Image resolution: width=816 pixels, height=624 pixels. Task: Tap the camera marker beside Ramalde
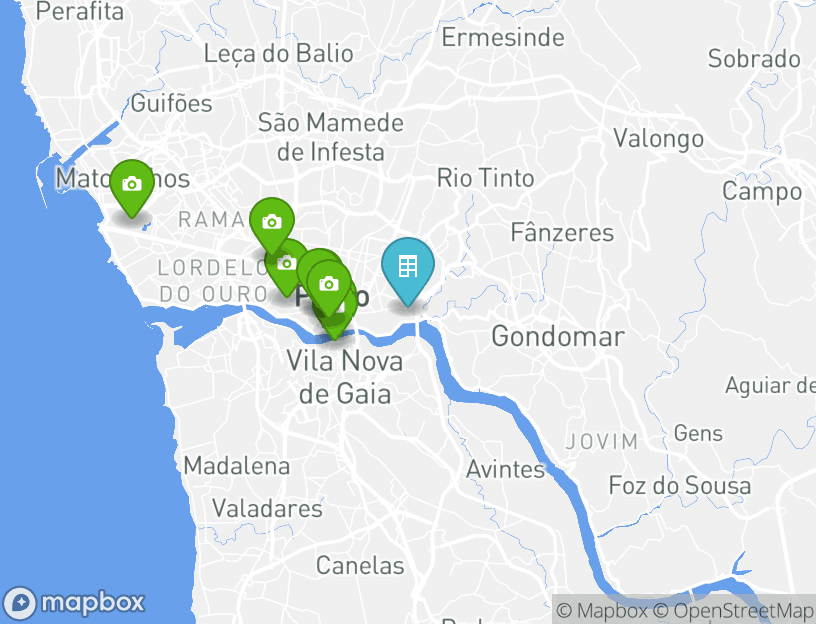point(271,222)
